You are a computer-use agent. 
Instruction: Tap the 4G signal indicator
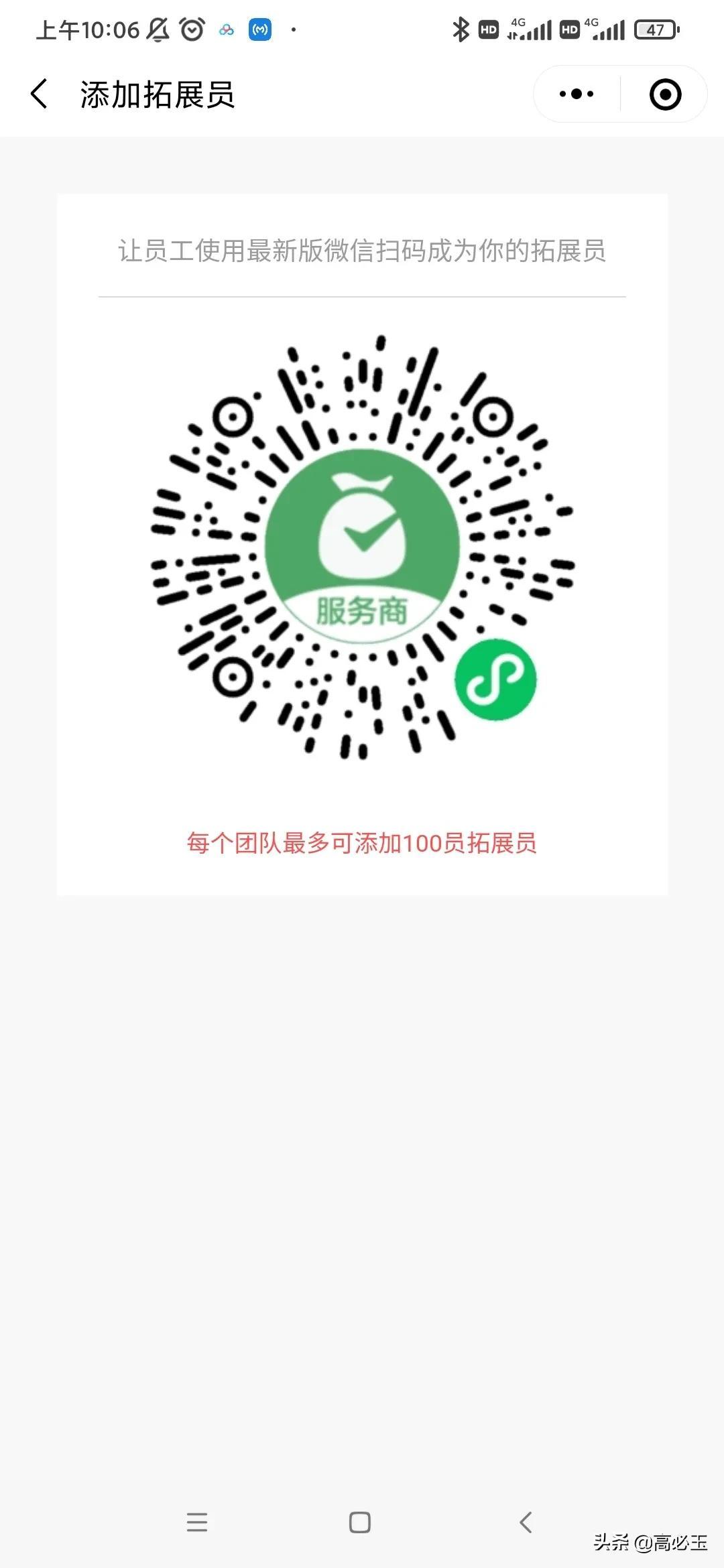pos(530,29)
